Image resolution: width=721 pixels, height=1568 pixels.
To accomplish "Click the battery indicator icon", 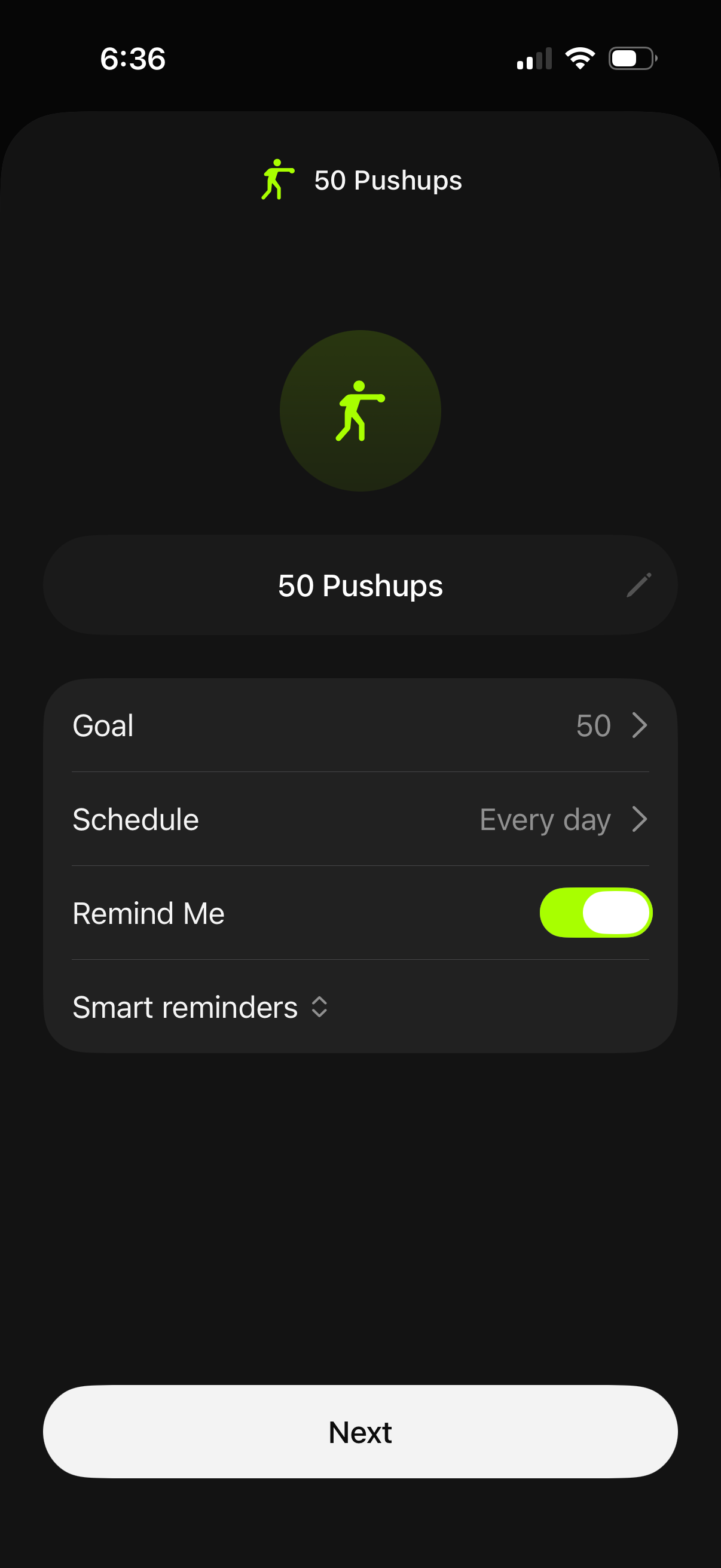I will (630, 58).
